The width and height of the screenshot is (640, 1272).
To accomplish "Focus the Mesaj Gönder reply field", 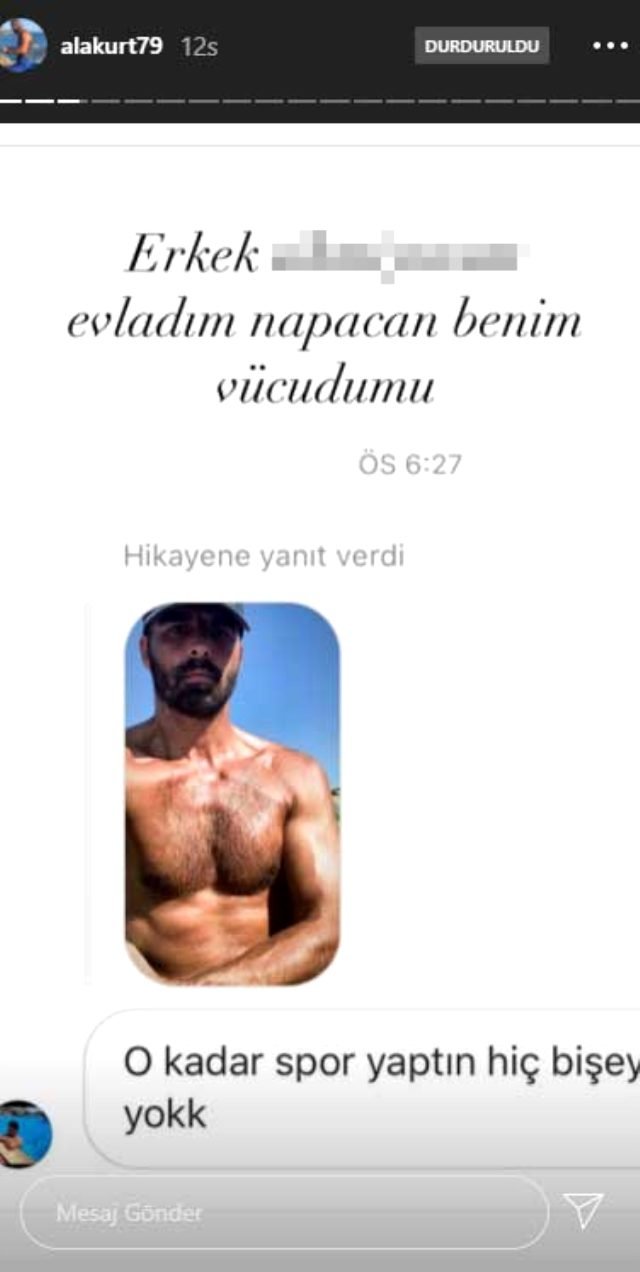I will 283,1212.
